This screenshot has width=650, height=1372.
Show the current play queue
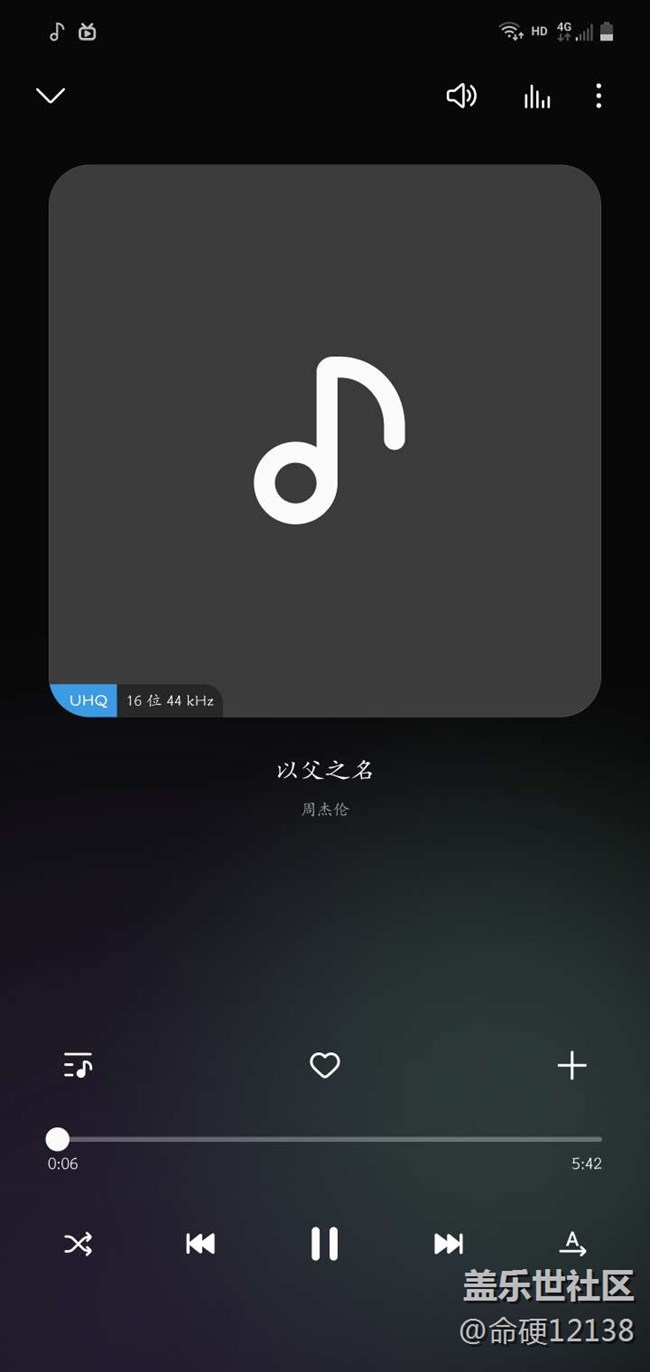tap(78, 1065)
